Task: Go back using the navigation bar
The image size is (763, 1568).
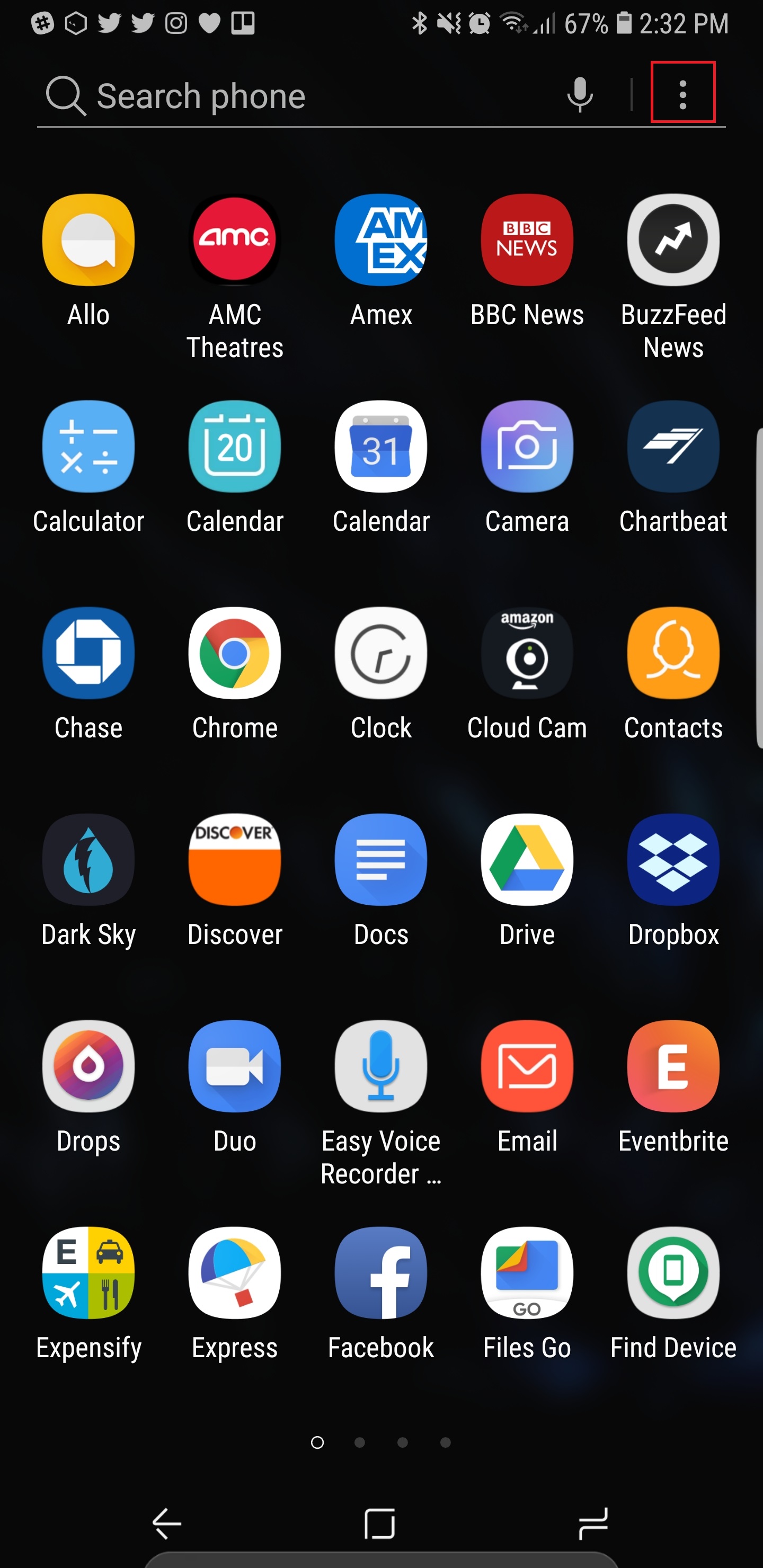Action: click(x=166, y=1524)
